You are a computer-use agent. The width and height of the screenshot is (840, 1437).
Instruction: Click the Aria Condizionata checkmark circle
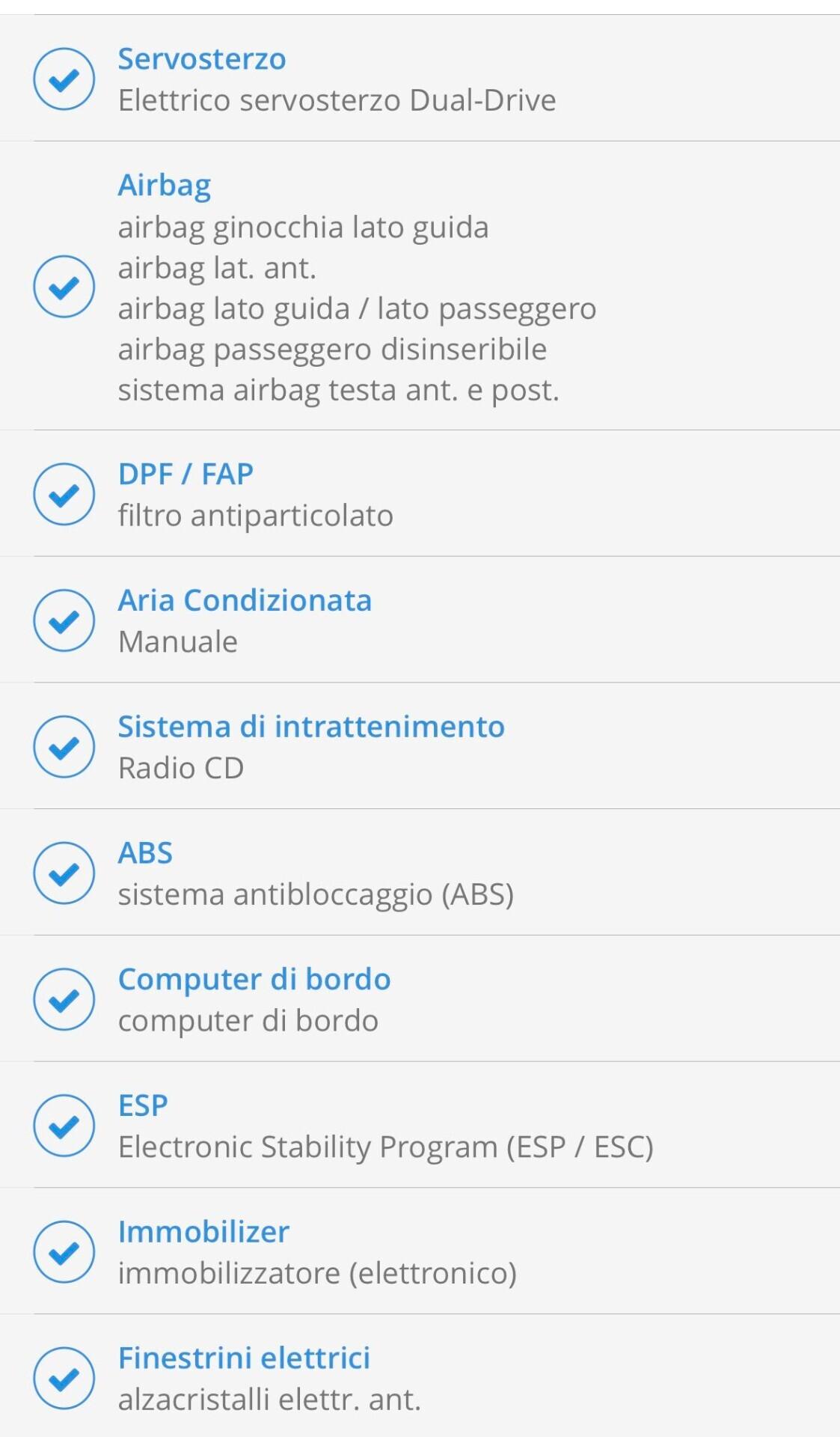tap(64, 620)
